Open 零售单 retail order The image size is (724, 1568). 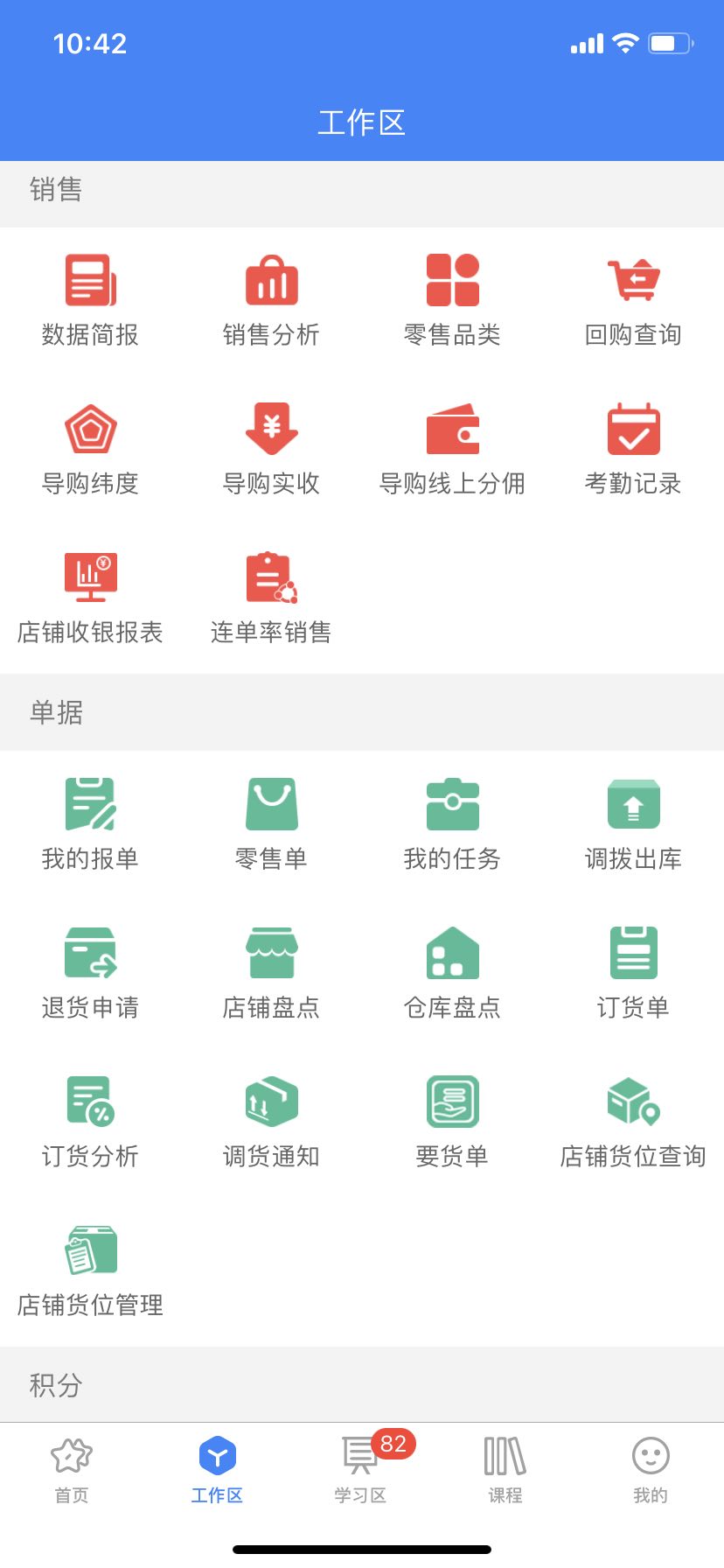point(271,822)
